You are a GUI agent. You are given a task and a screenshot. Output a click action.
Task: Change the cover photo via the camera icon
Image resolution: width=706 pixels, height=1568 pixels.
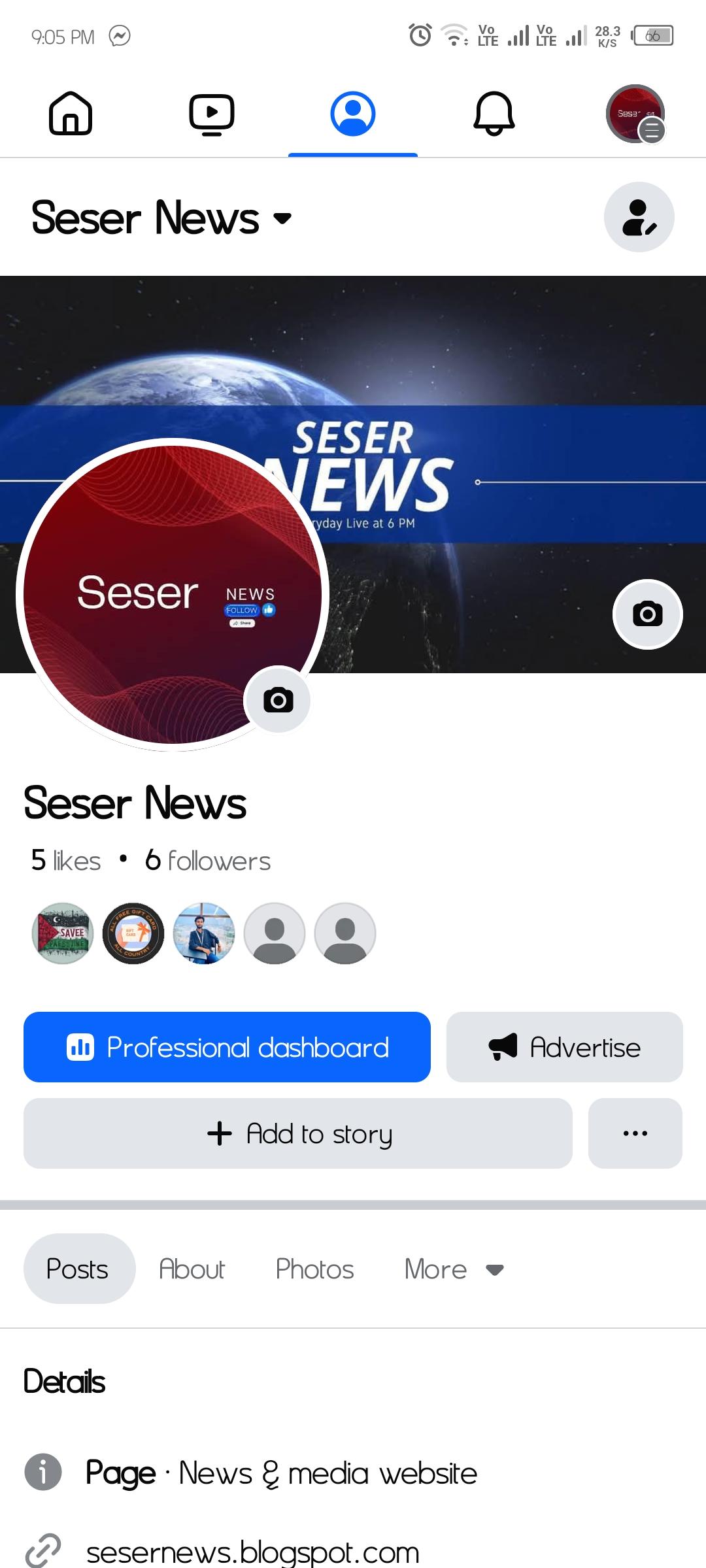pos(647,614)
